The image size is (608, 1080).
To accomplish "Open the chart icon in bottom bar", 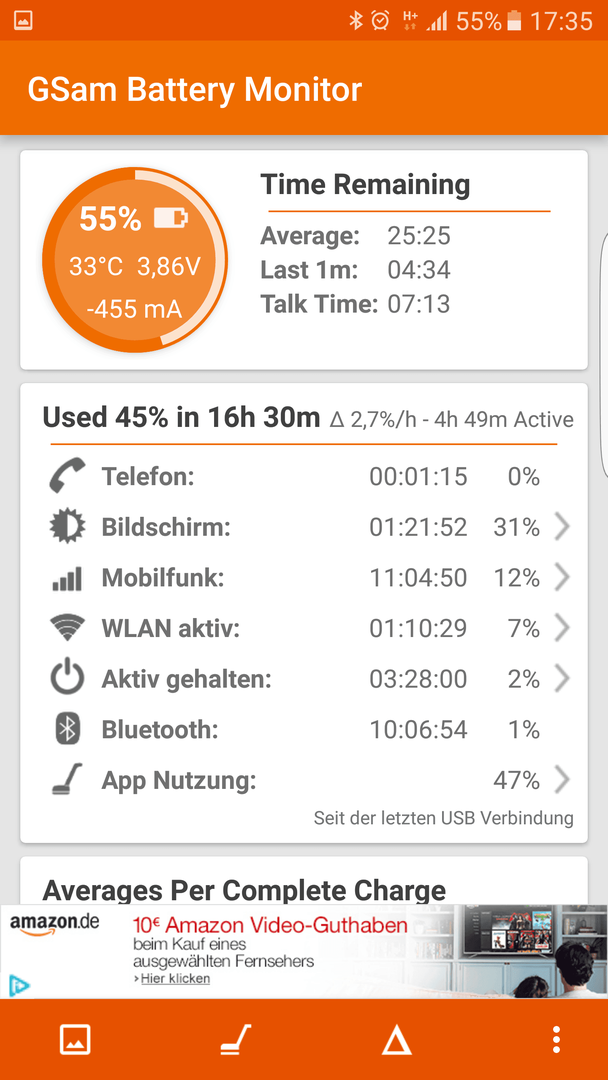I will coord(75,1039).
